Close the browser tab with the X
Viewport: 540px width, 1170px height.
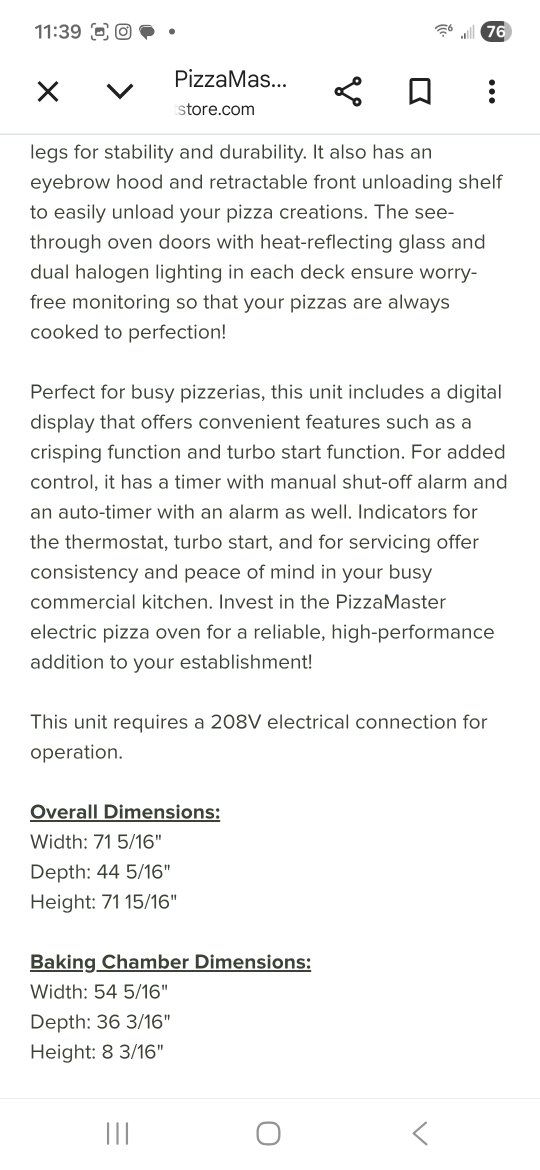(x=48, y=92)
